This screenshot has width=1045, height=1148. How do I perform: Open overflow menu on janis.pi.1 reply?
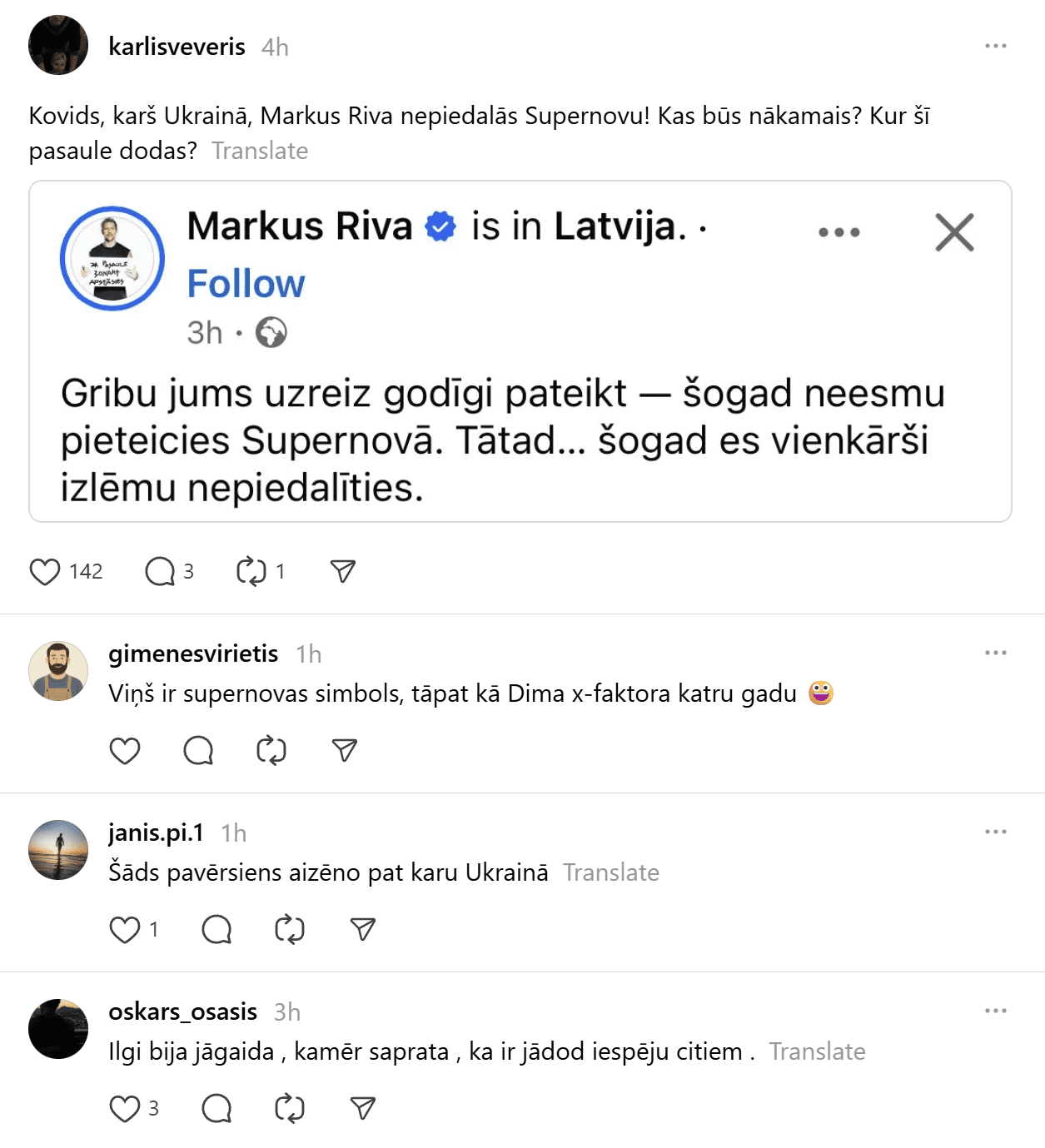(995, 832)
